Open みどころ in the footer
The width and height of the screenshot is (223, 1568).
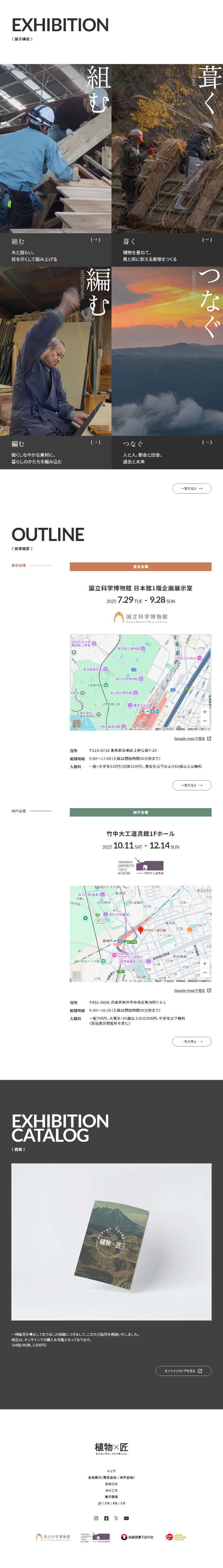tap(111, 1490)
